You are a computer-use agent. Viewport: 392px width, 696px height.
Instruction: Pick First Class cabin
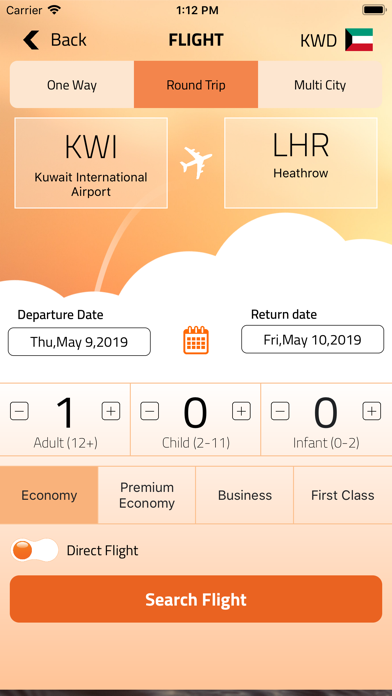pos(343,495)
